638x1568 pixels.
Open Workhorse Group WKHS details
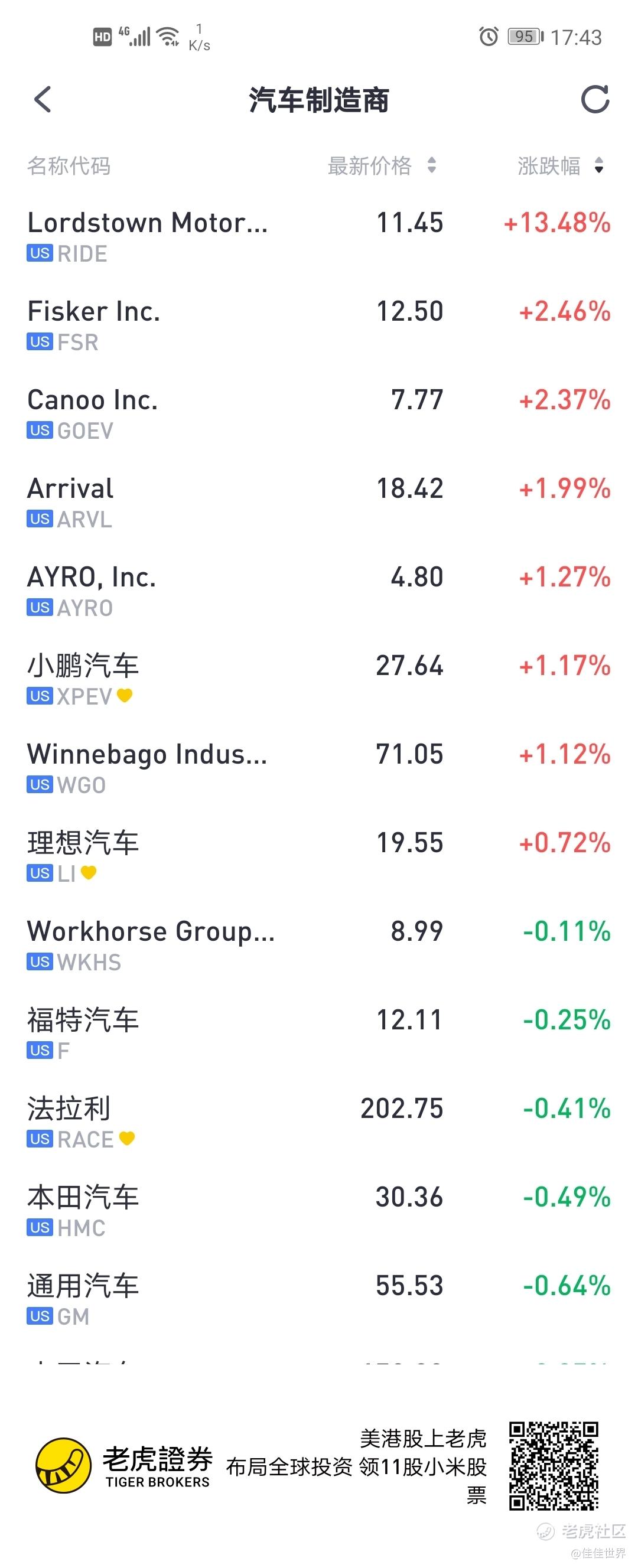[x=319, y=945]
